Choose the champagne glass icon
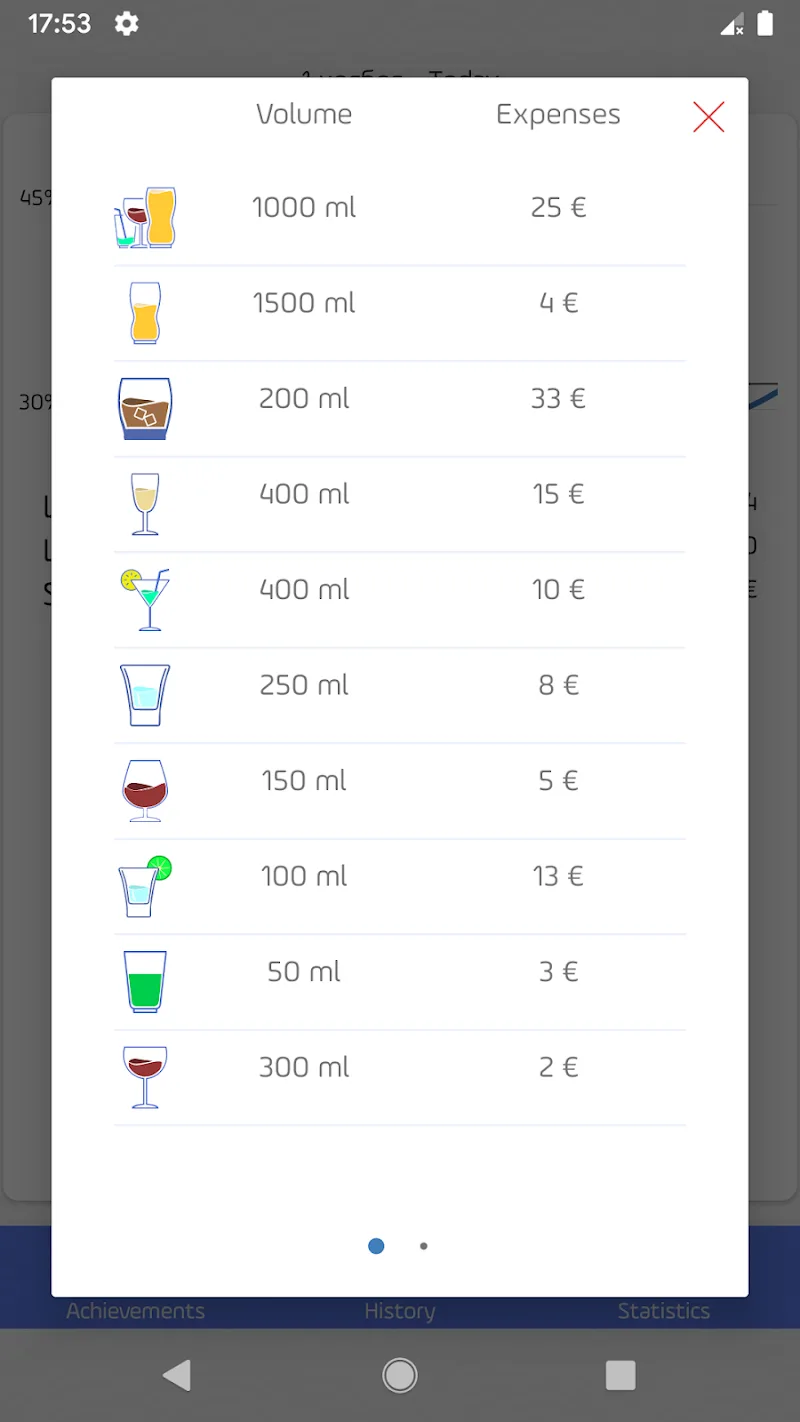800x1422 pixels. point(145,504)
